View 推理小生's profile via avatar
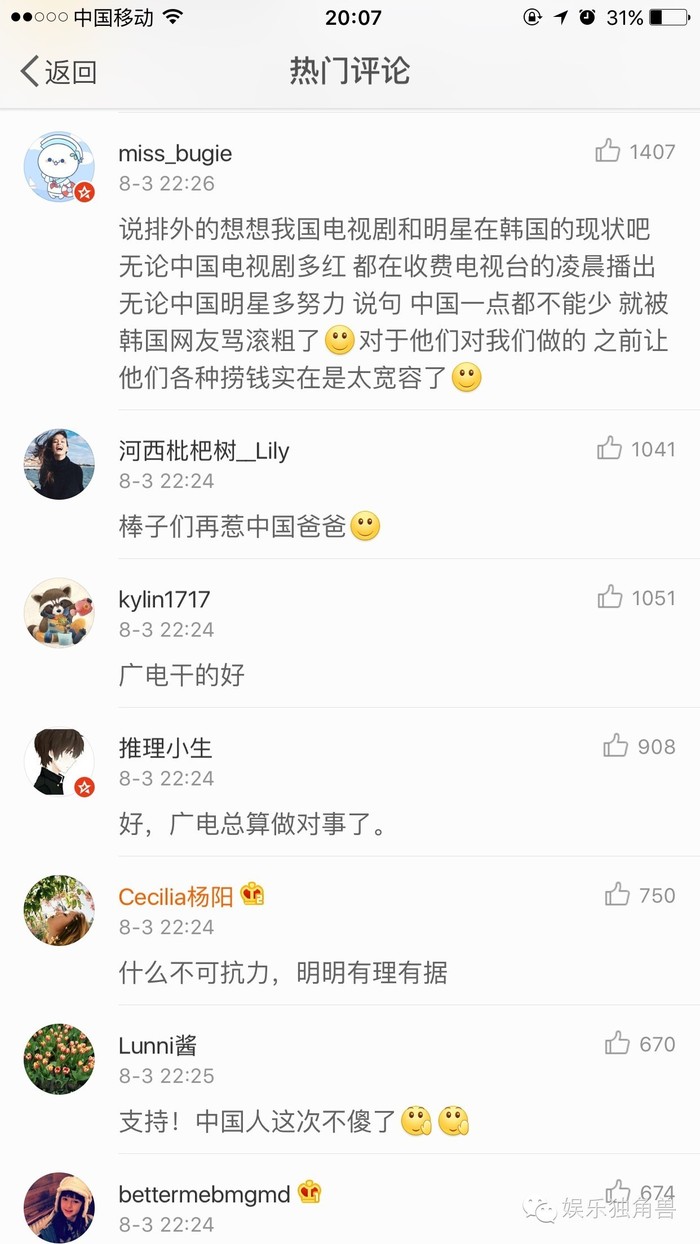This screenshot has height=1244, width=700. click(x=59, y=762)
